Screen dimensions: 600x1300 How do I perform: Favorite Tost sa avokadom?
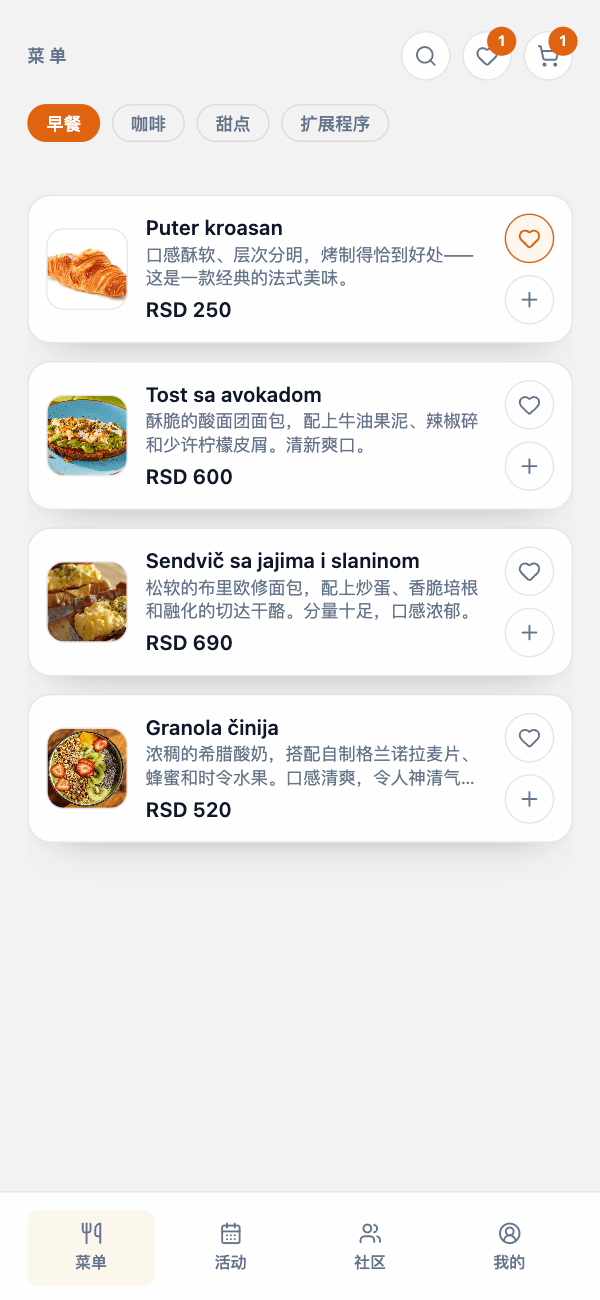[x=530, y=405]
